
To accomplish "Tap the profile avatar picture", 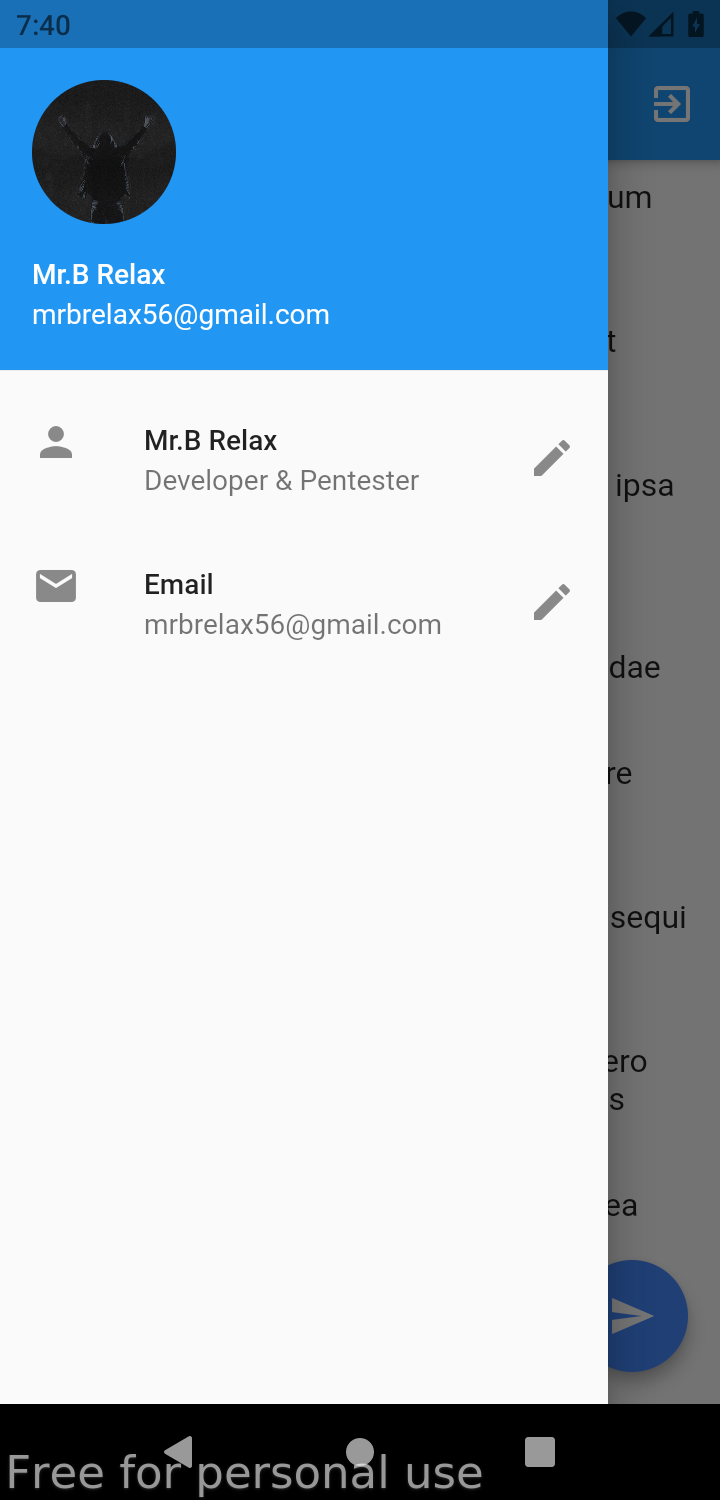I will pos(104,152).
